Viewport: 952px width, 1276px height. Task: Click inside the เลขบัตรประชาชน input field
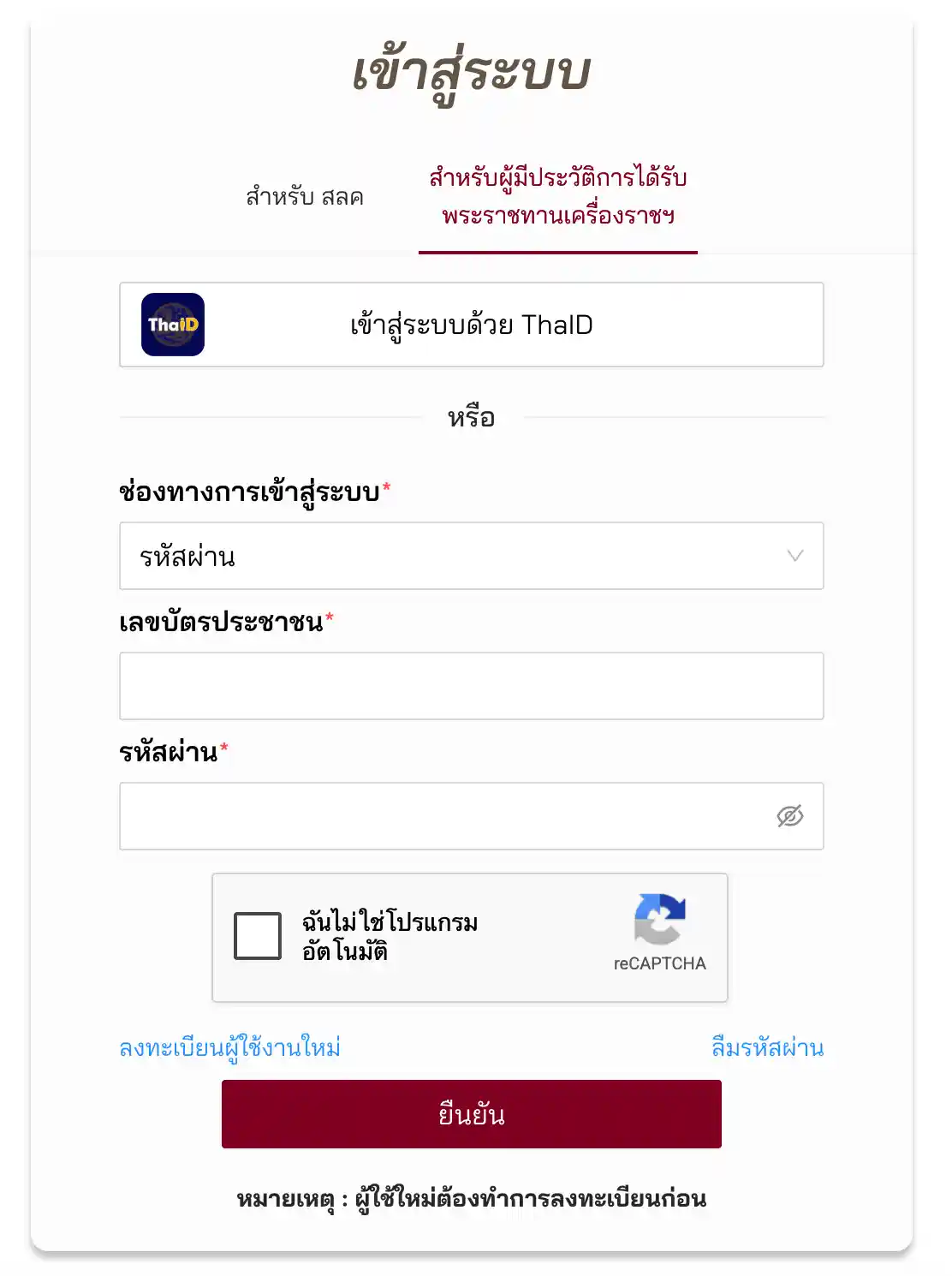471,685
